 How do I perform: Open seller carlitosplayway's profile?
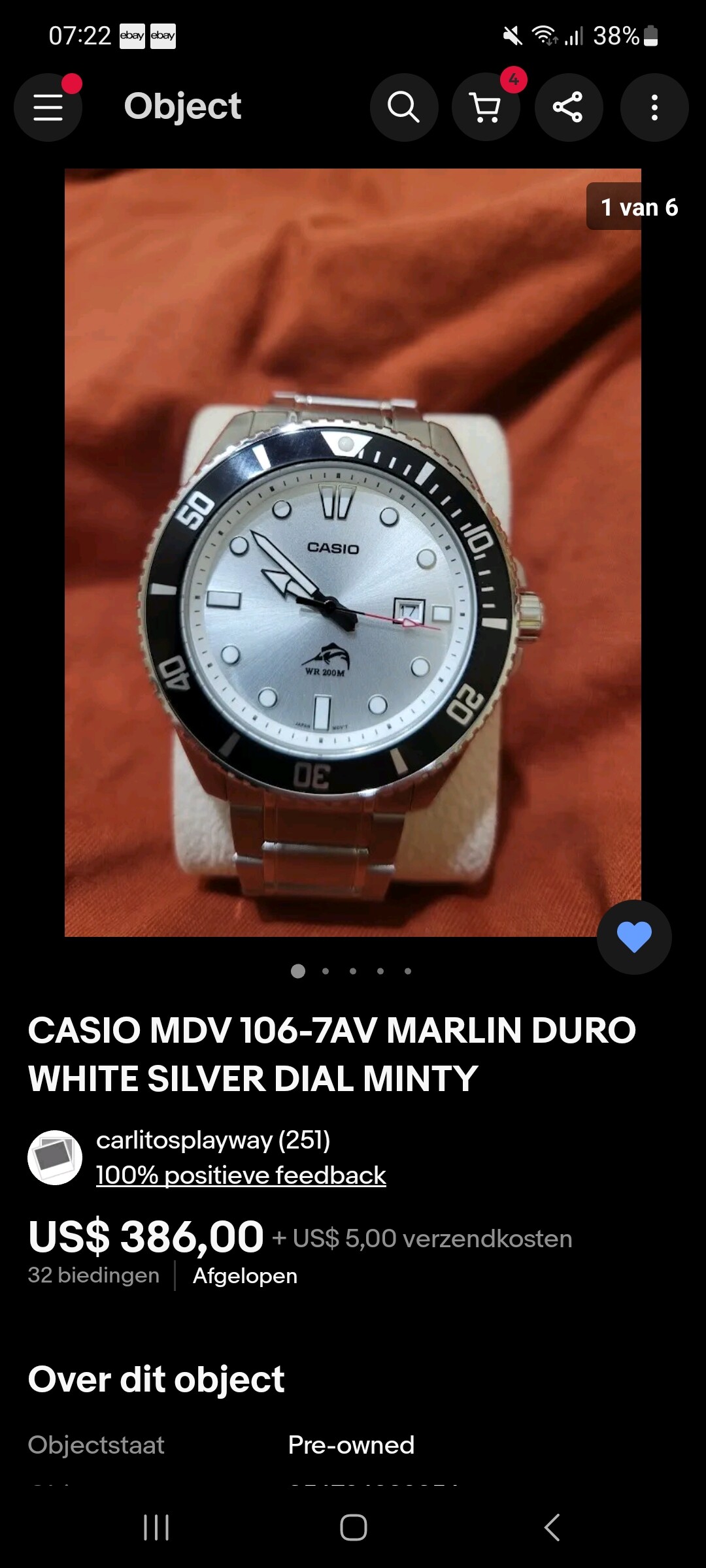click(x=213, y=1140)
